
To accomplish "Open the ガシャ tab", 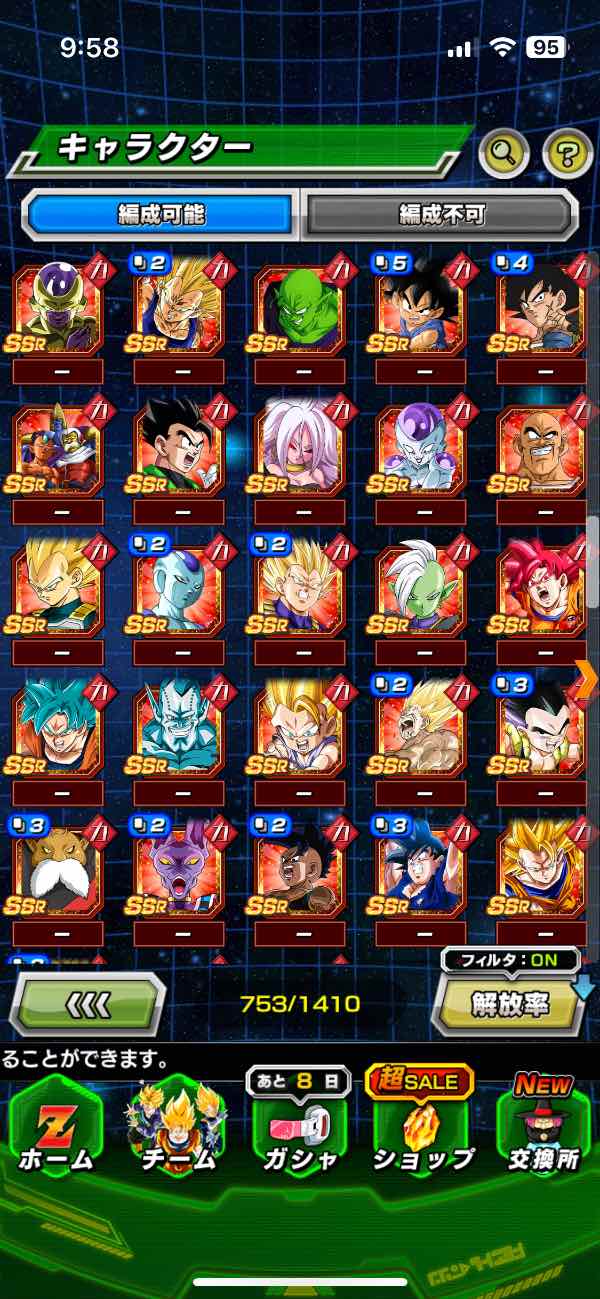I will point(298,1128).
